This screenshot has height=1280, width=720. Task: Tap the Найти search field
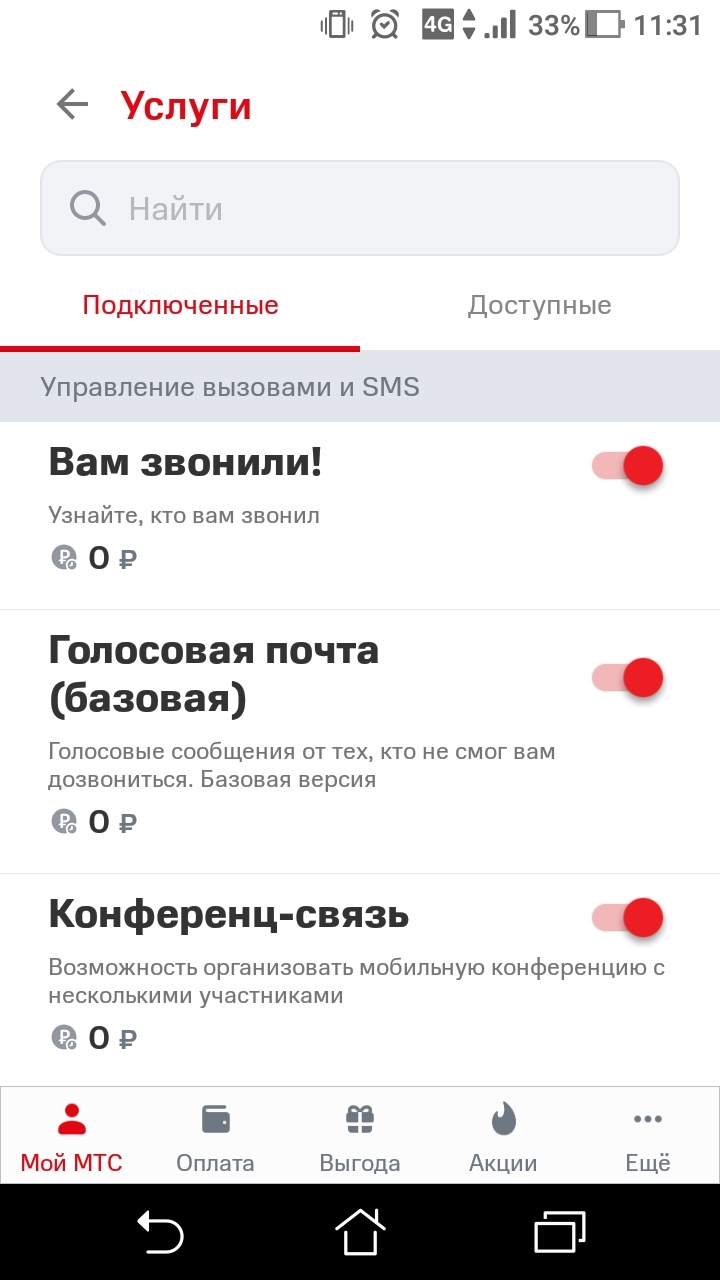360,208
